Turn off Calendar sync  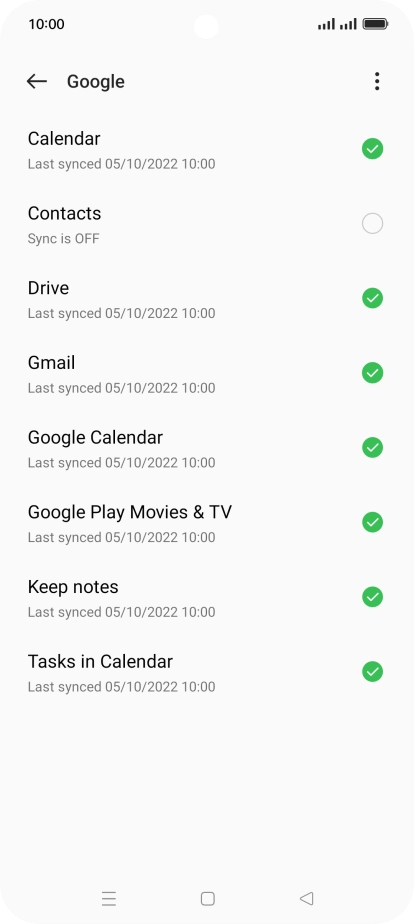(372, 149)
